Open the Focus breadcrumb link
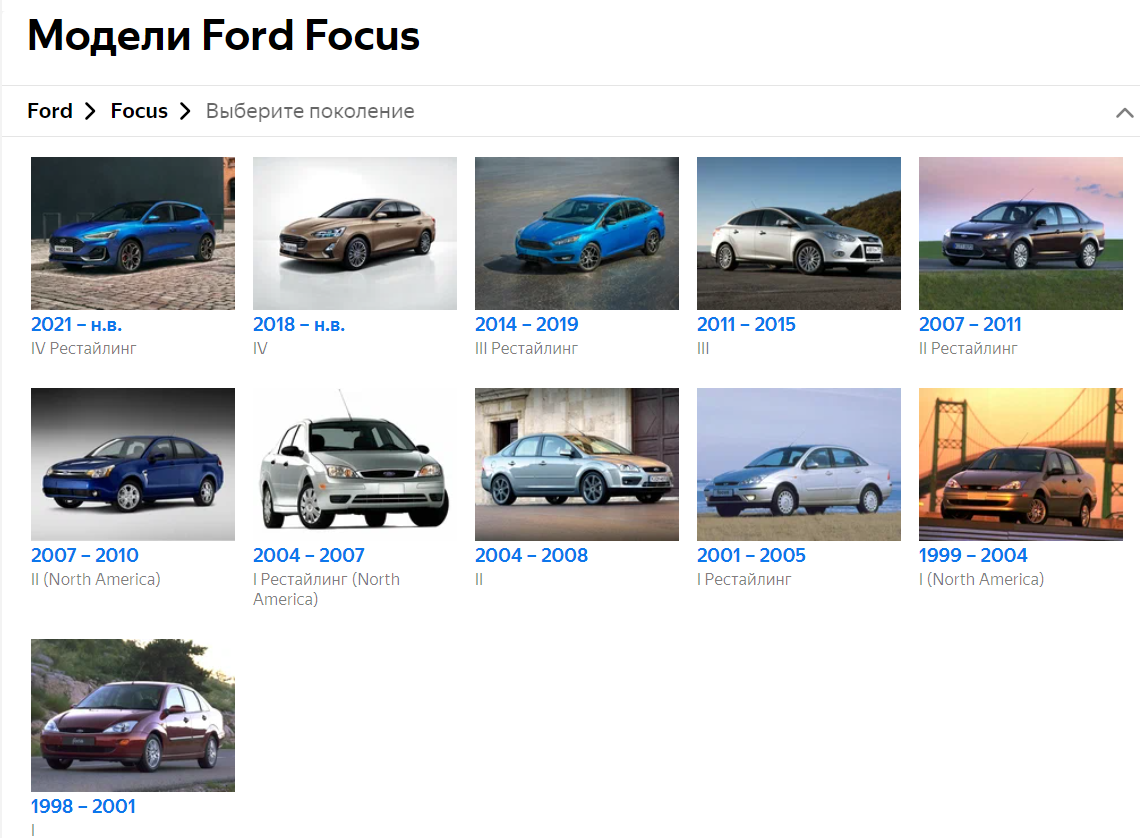 139,111
